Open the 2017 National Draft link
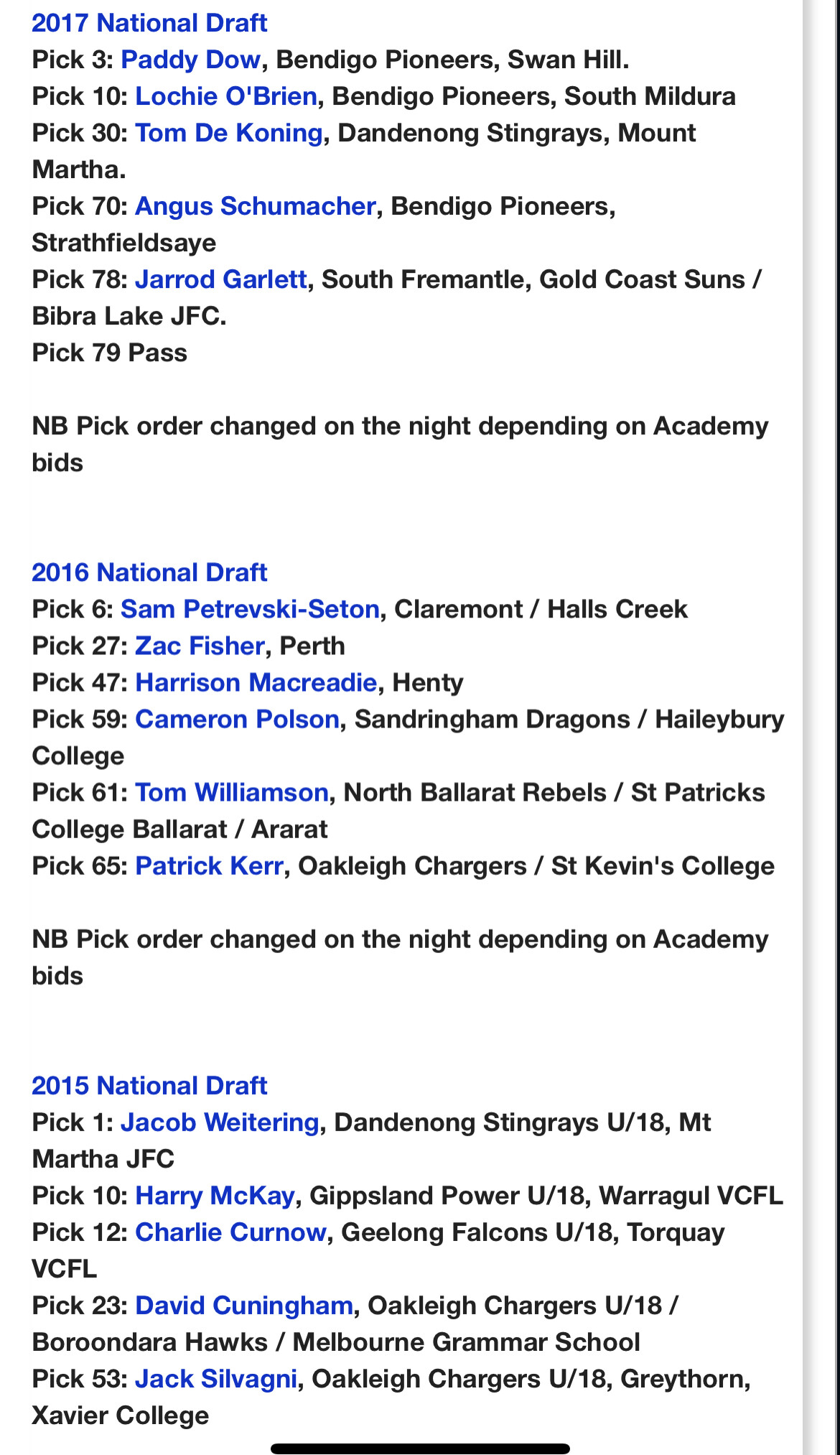 149,23
